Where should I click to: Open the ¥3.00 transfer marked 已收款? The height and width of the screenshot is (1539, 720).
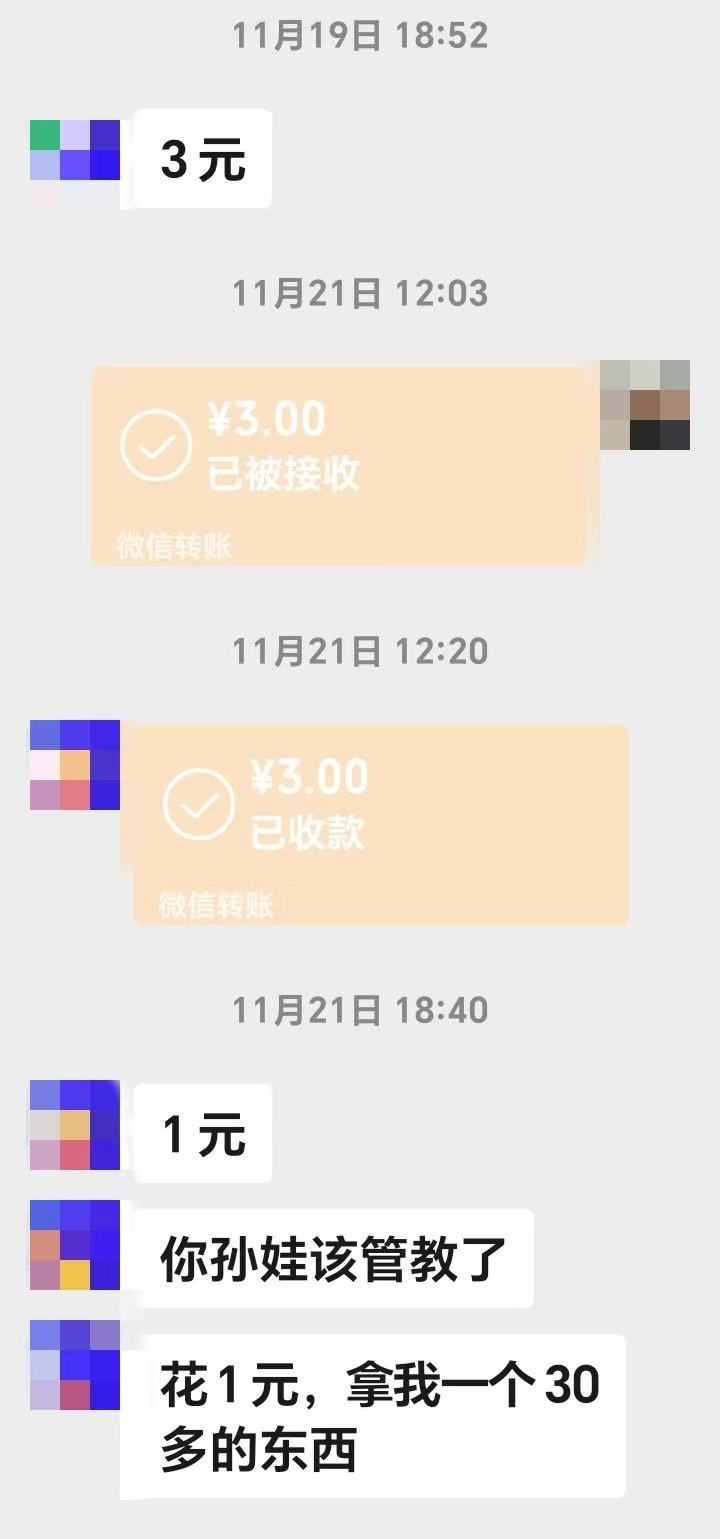tap(380, 823)
